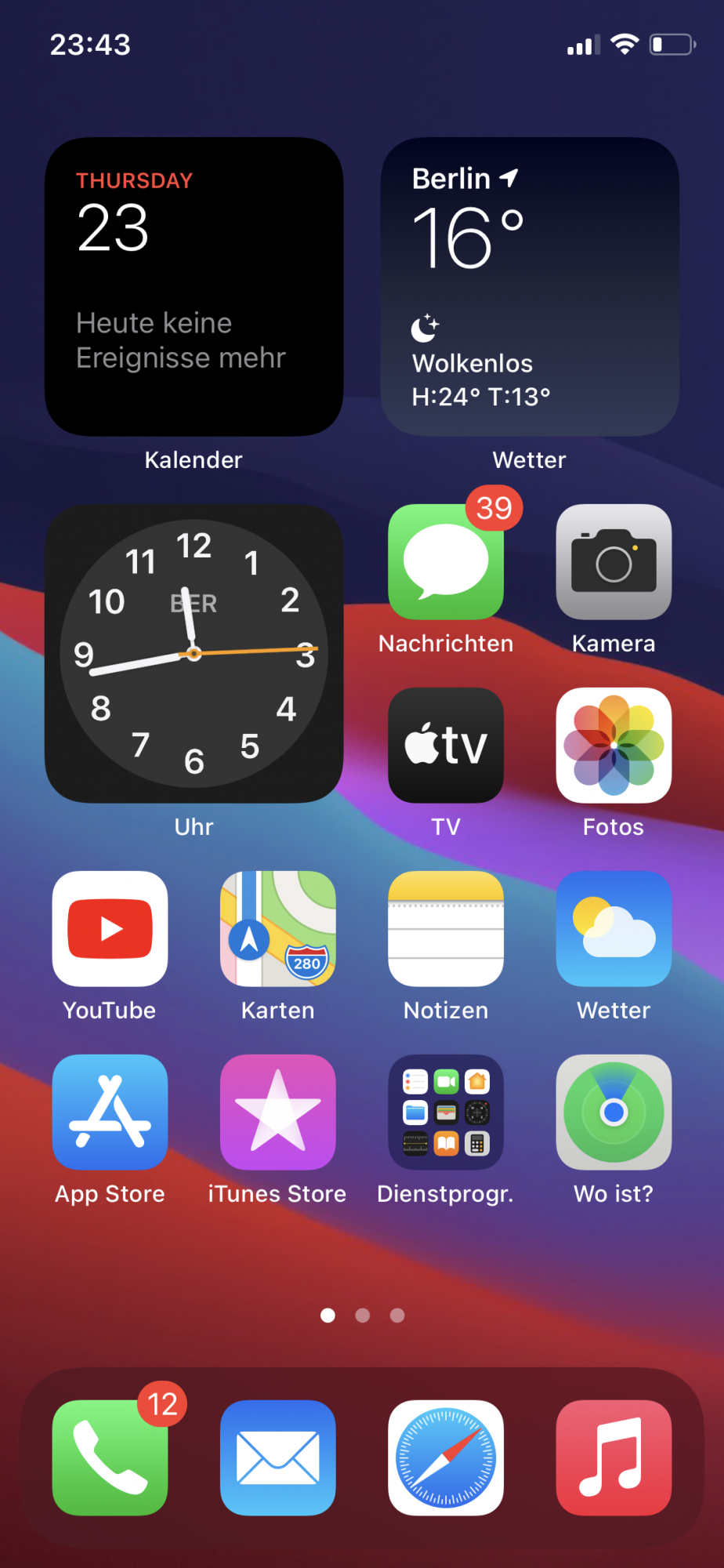Open the Uhr clock widget
Image resolution: width=724 pixels, height=1568 pixels.
tap(194, 653)
